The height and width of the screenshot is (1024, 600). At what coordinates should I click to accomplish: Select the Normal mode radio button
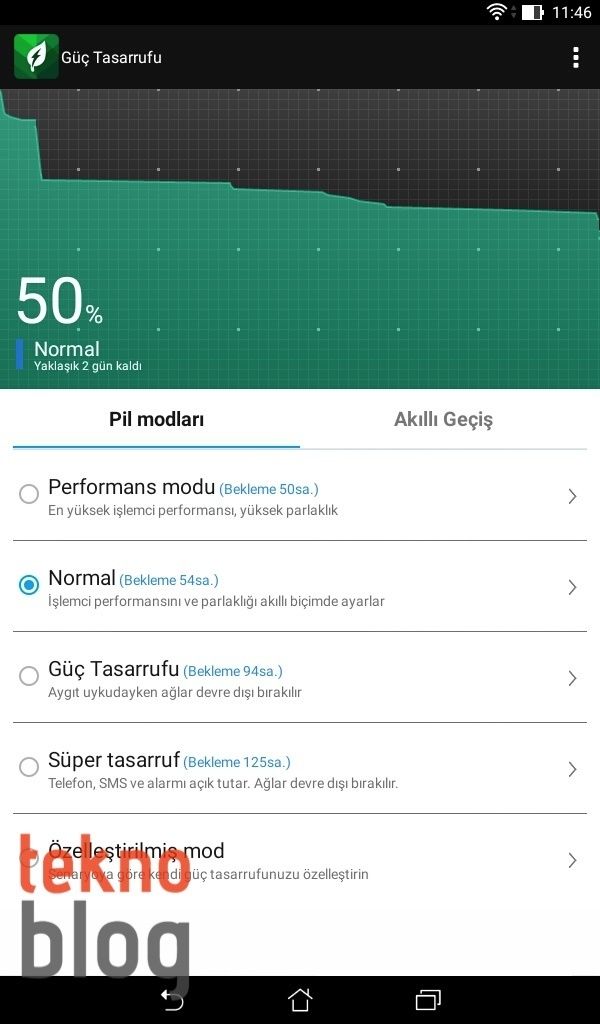point(29,585)
